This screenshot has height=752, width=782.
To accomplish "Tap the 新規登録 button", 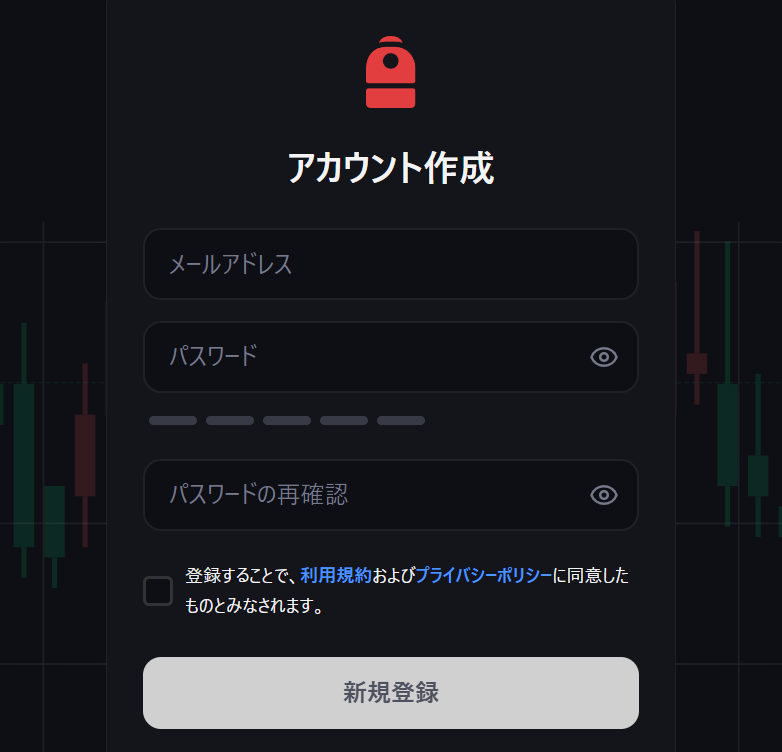I will pyautogui.click(x=390, y=693).
